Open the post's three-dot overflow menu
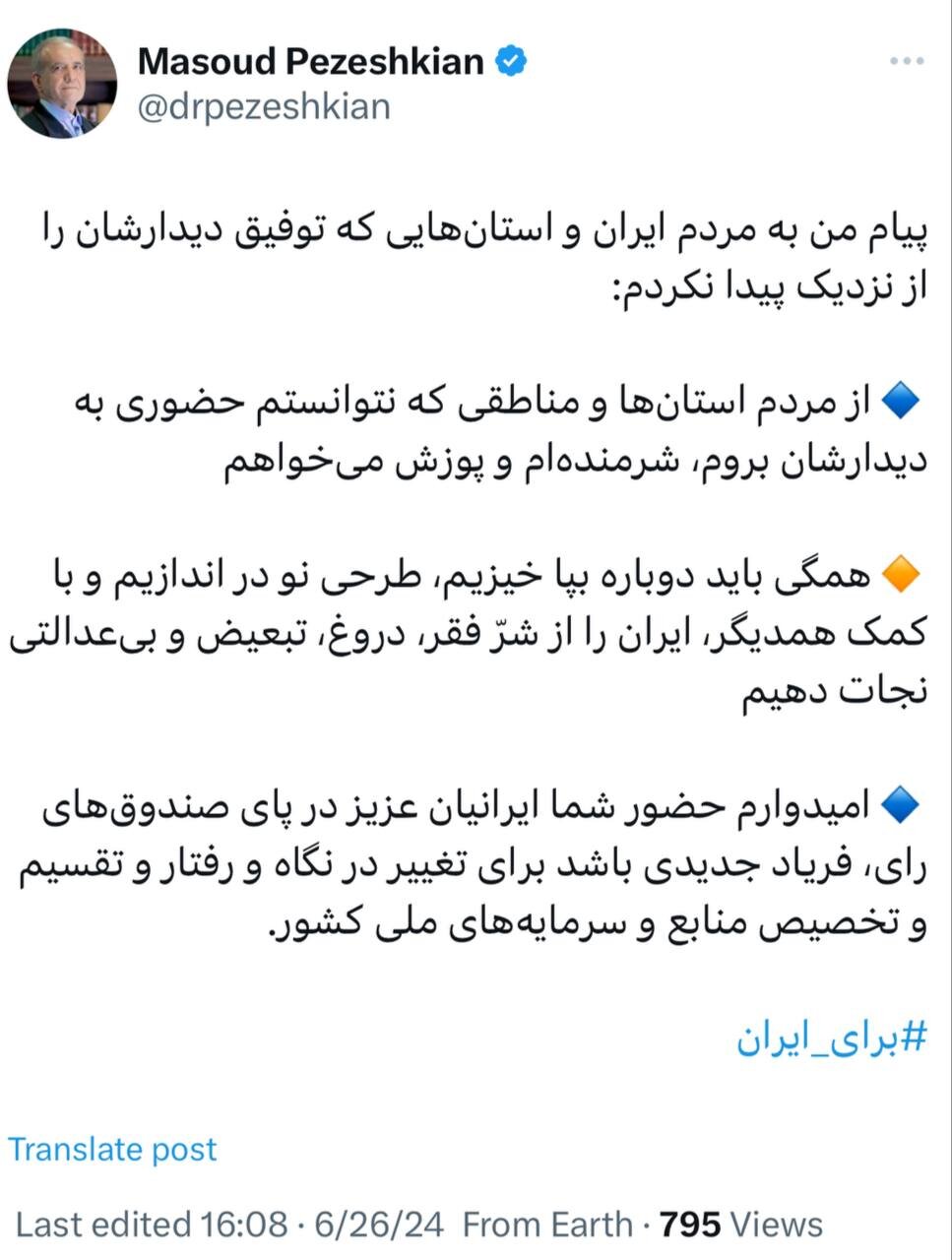The width and height of the screenshot is (952, 1260). tap(906, 61)
